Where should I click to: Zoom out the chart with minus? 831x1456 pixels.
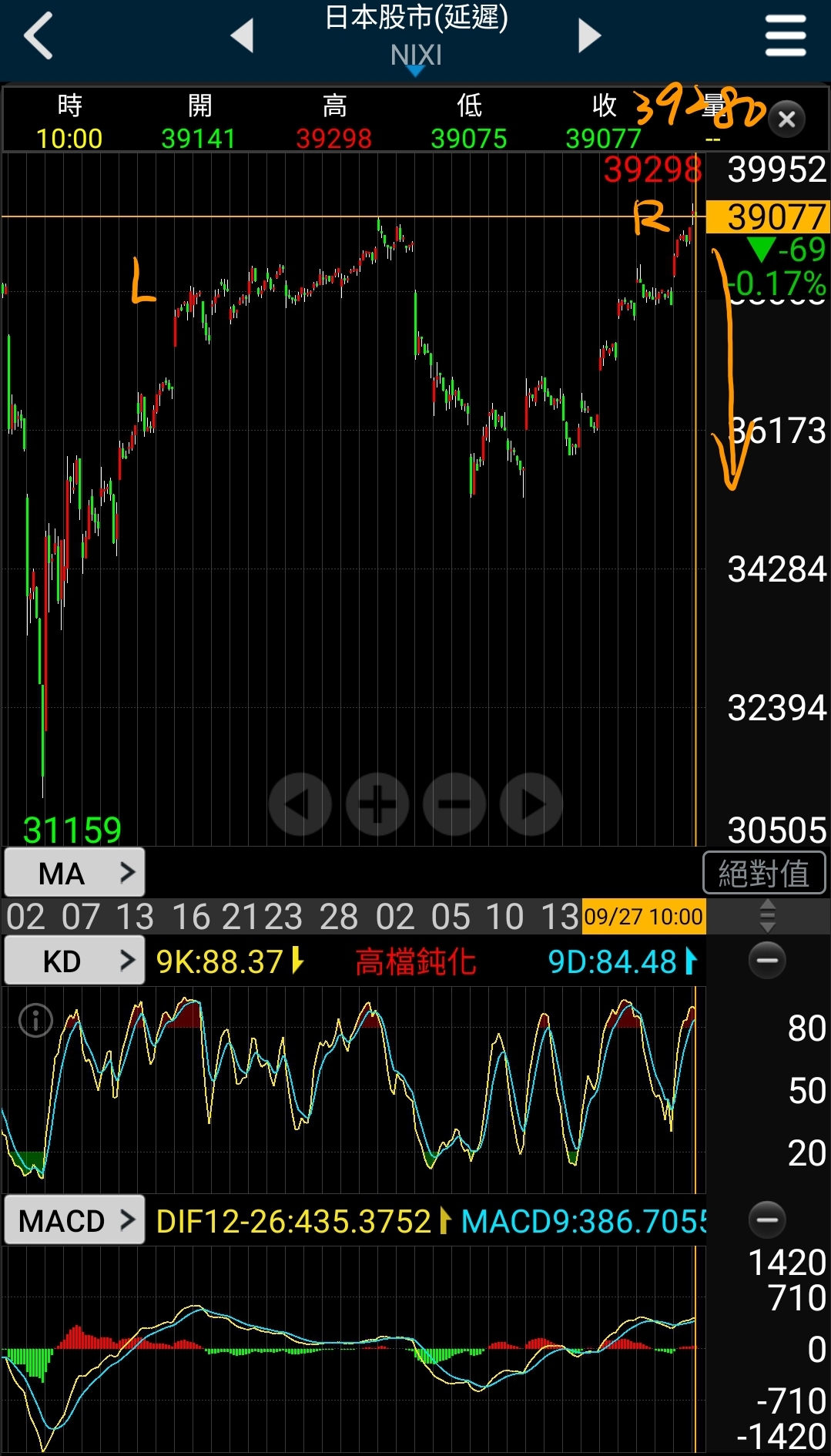click(454, 804)
